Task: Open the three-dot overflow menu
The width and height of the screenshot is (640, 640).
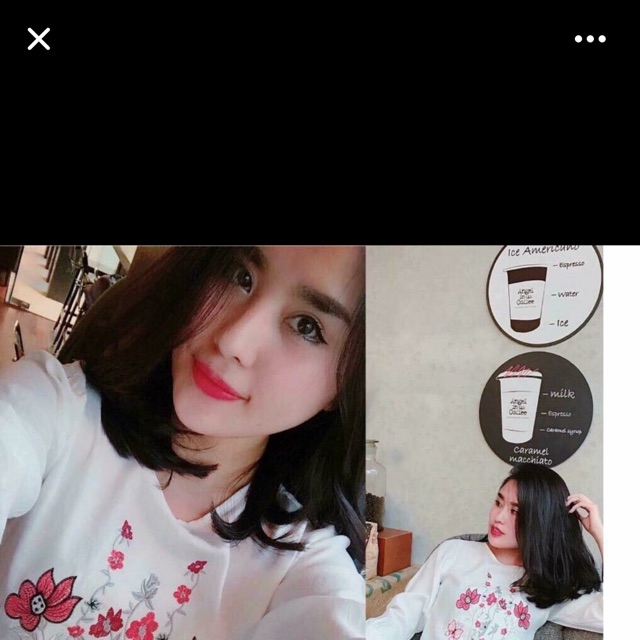Action: point(590,39)
